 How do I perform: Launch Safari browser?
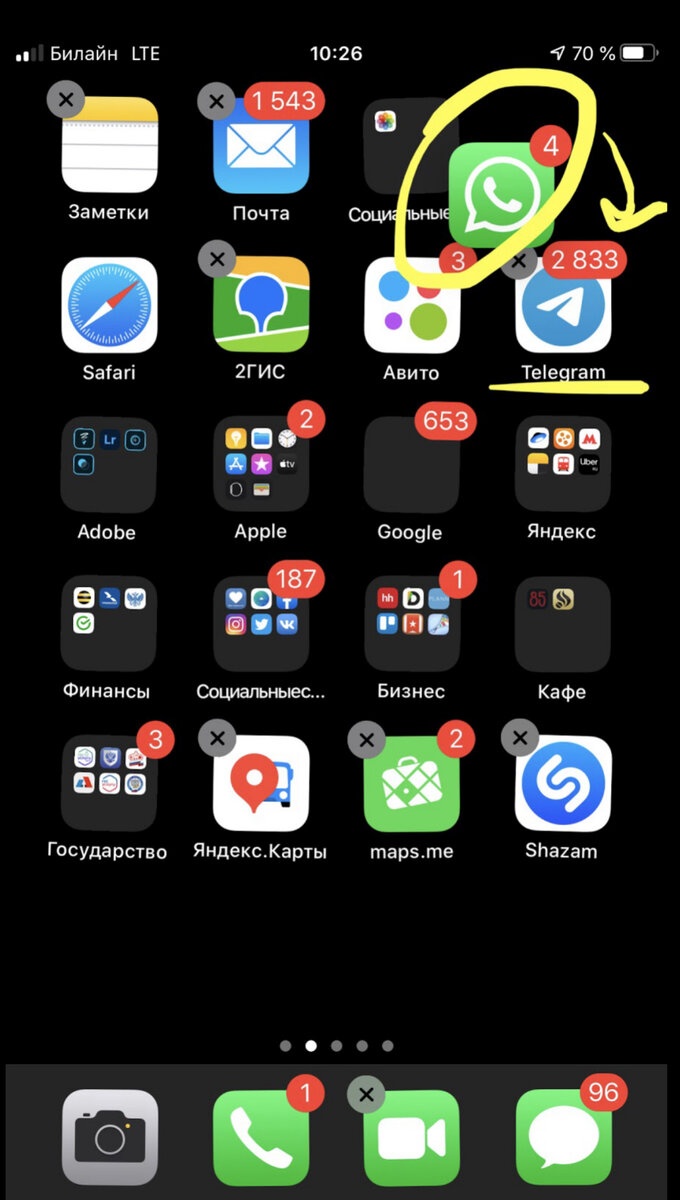(x=109, y=305)
